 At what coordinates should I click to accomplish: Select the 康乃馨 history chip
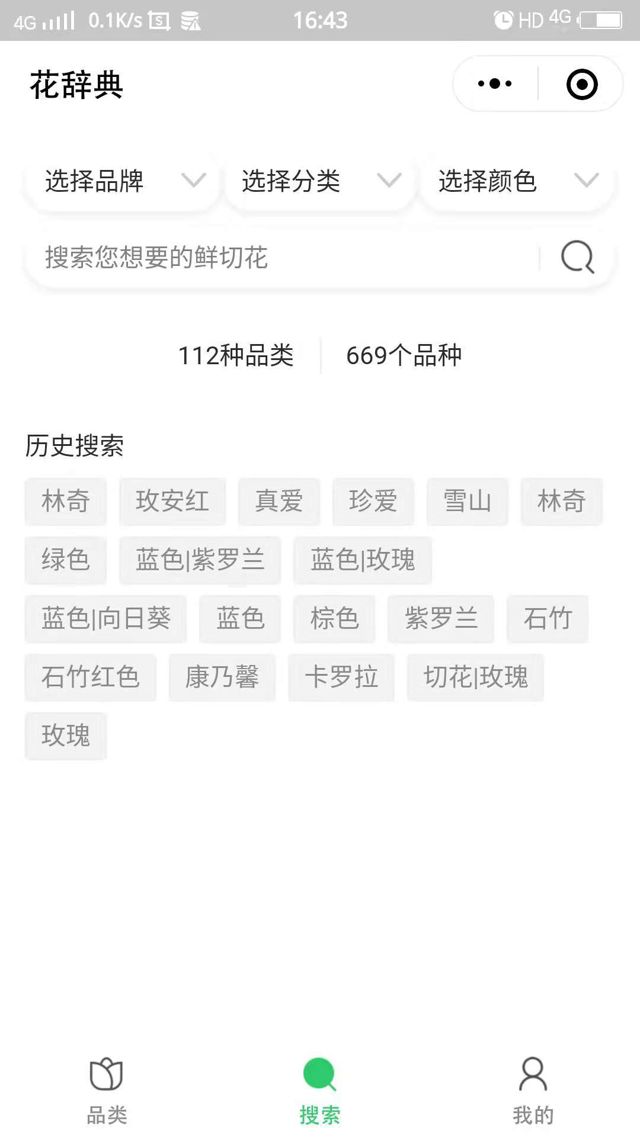click(x=222, y=677)
